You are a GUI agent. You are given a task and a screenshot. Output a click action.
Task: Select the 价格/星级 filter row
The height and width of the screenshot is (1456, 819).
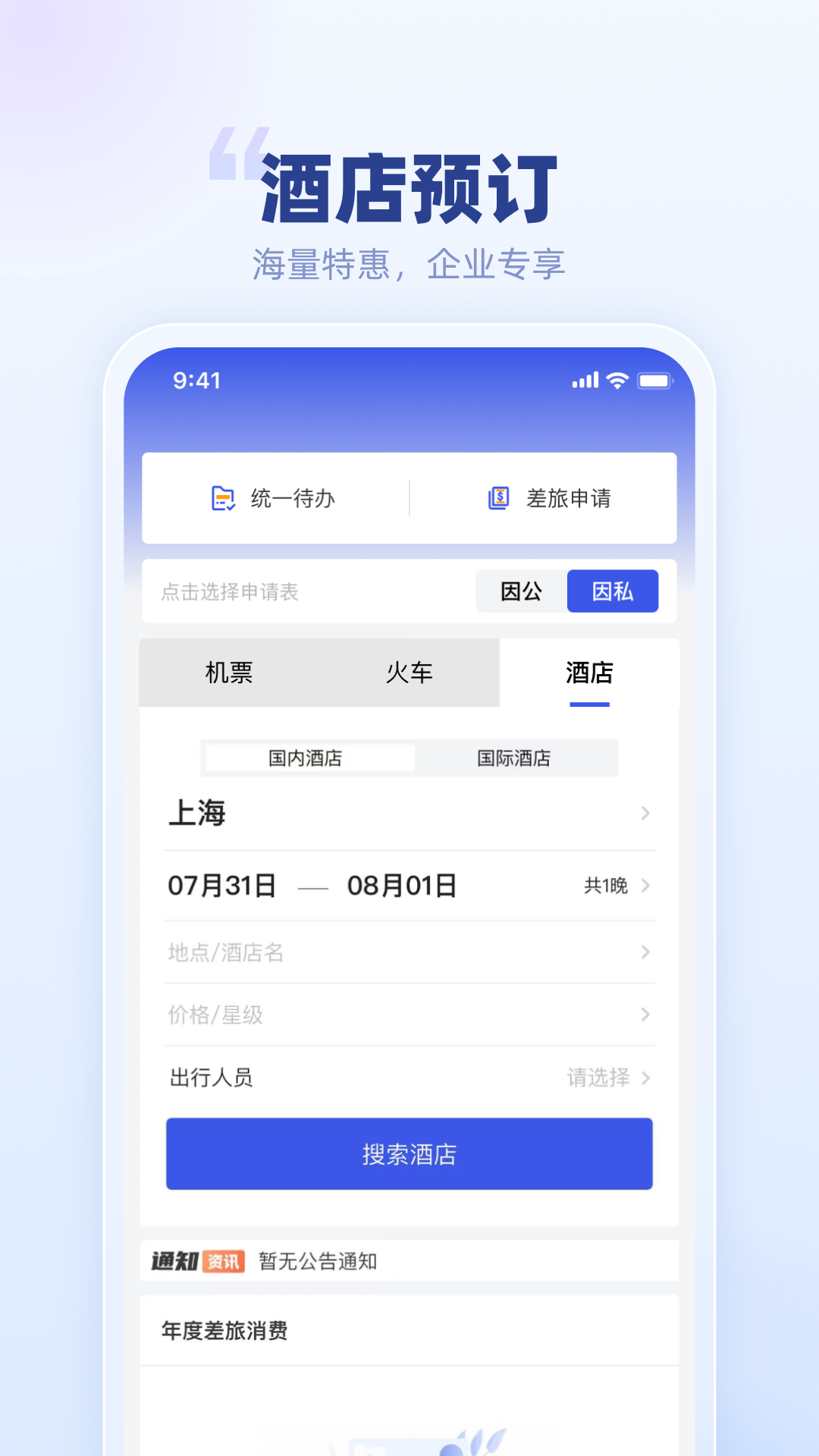[409, 1015]
